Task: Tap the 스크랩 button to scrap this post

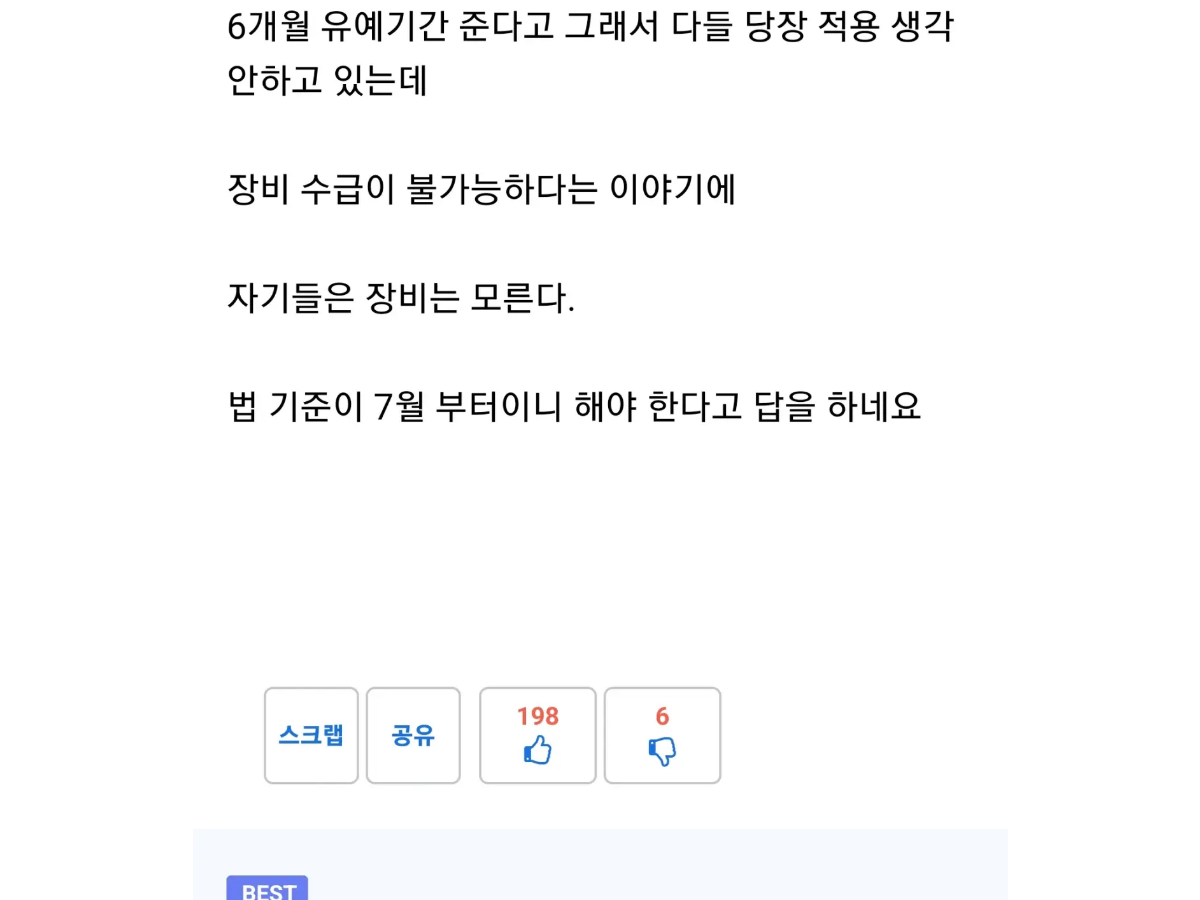Action: point(311,735)
